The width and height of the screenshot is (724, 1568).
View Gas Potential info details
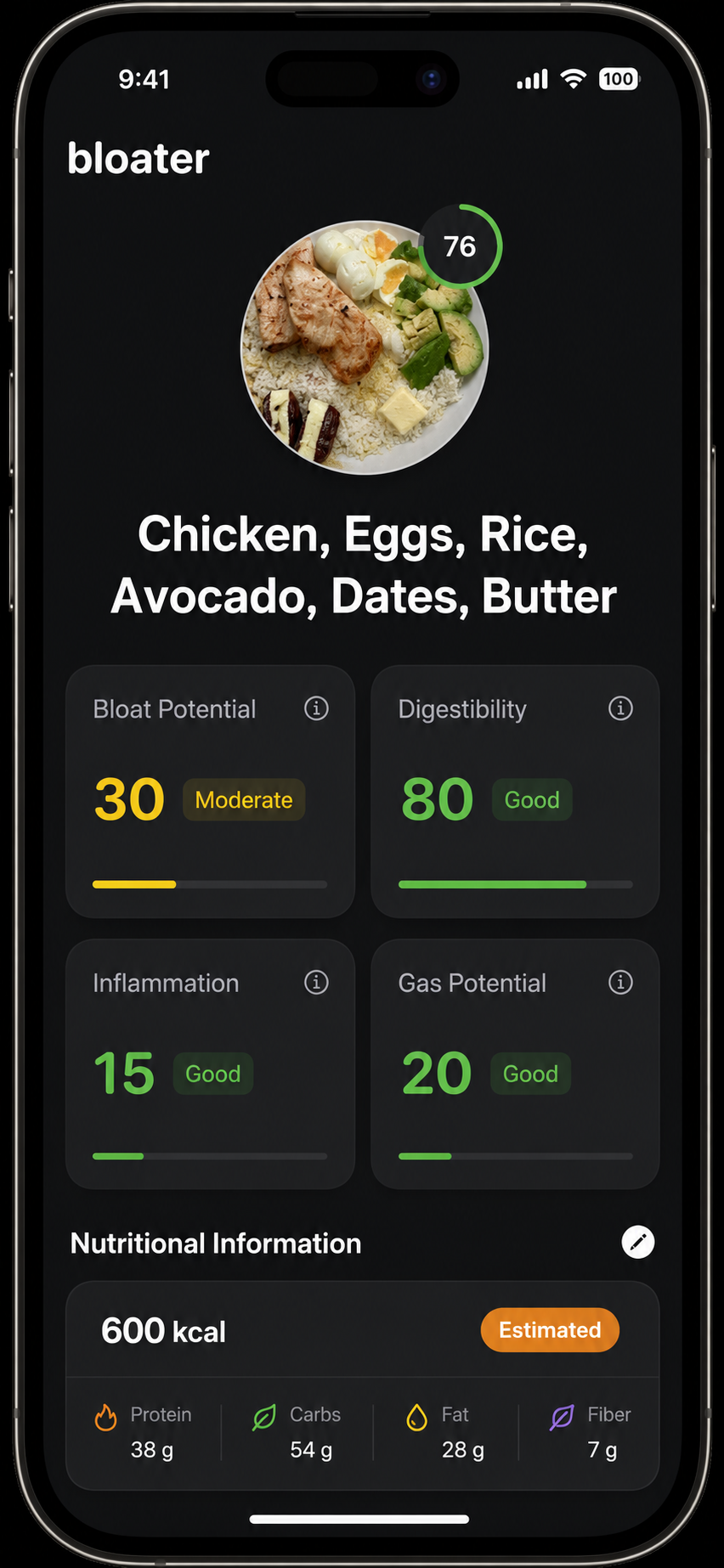620,982
